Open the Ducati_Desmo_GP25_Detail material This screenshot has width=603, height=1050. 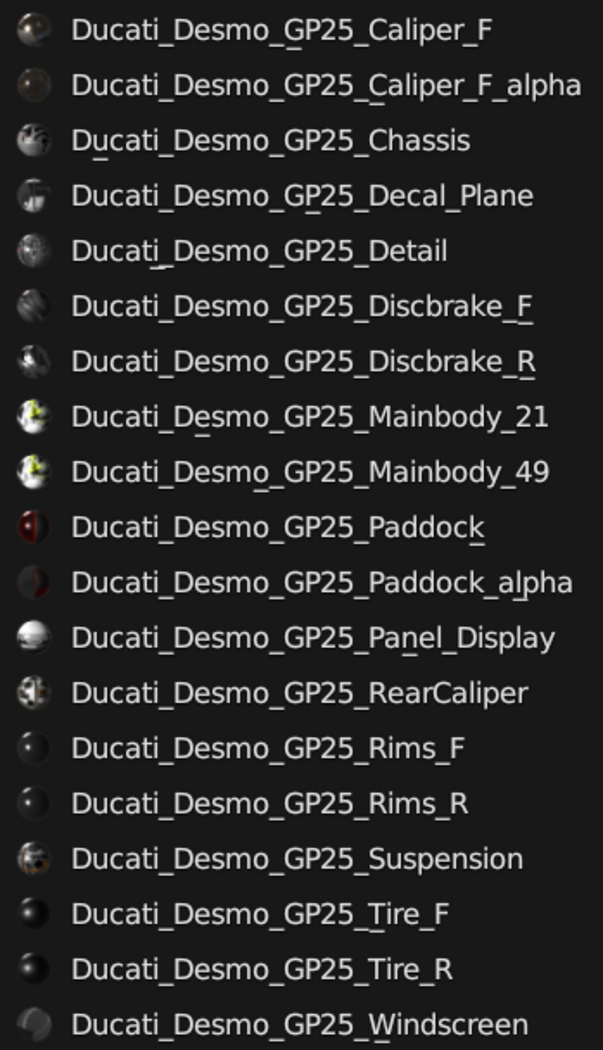[x=258, y=251]
